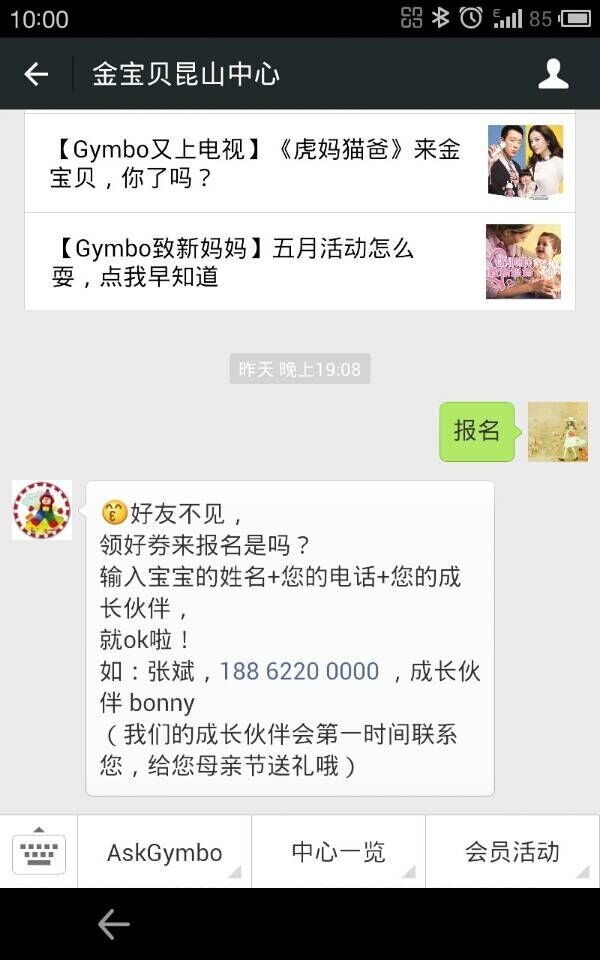
Task: Expand the 中心一览 menu
Action: coord(338,851)
